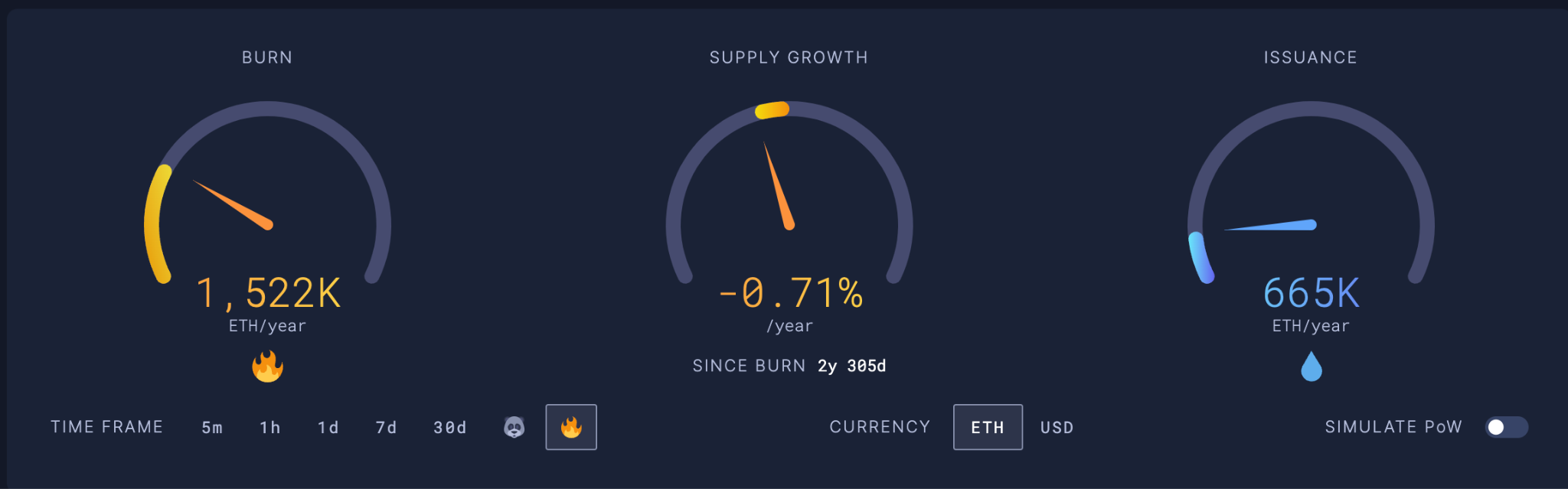This screenshot has width=1568, height=489.
Task: Select the panda time frame icon
Action: tap(514, 427)
